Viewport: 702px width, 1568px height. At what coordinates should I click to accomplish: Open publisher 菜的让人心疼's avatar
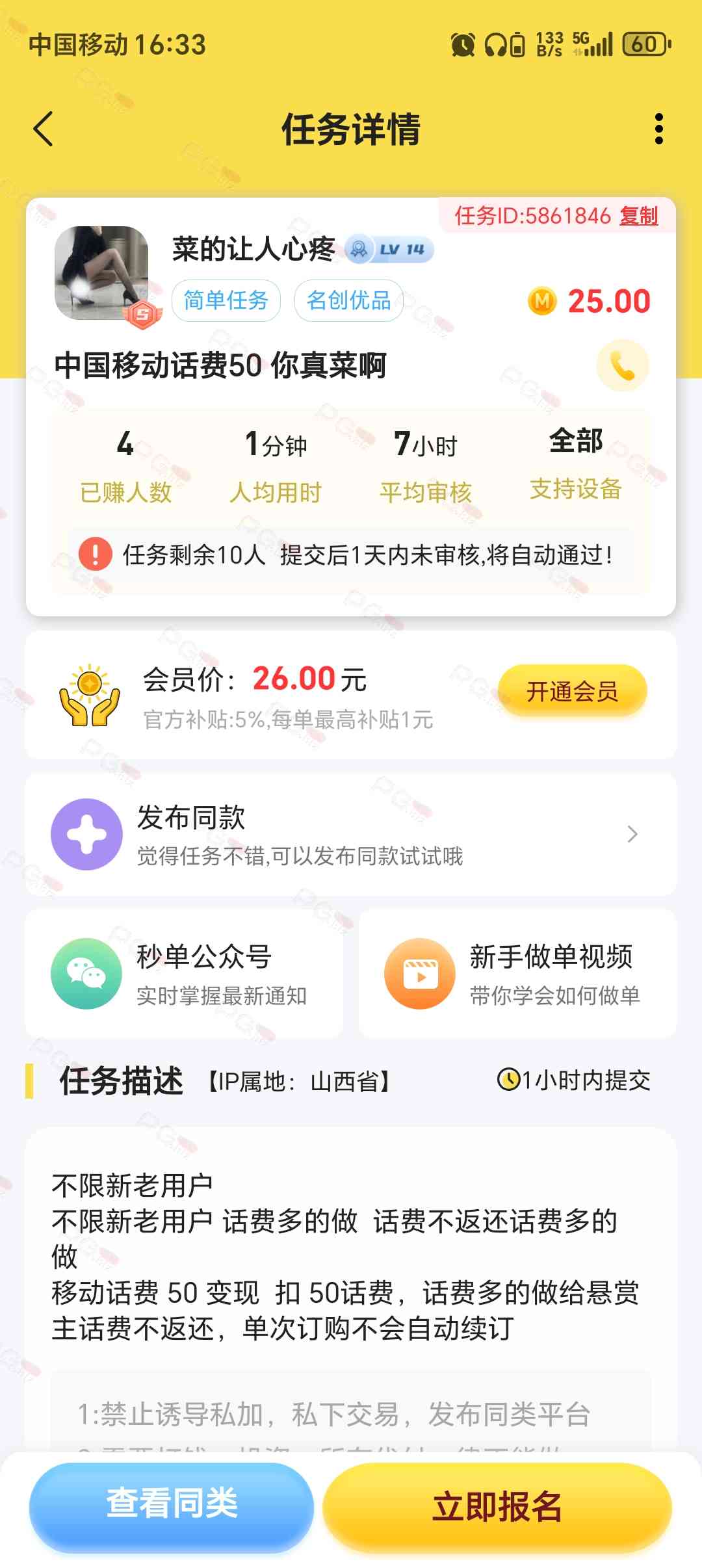tap(101, 273)
